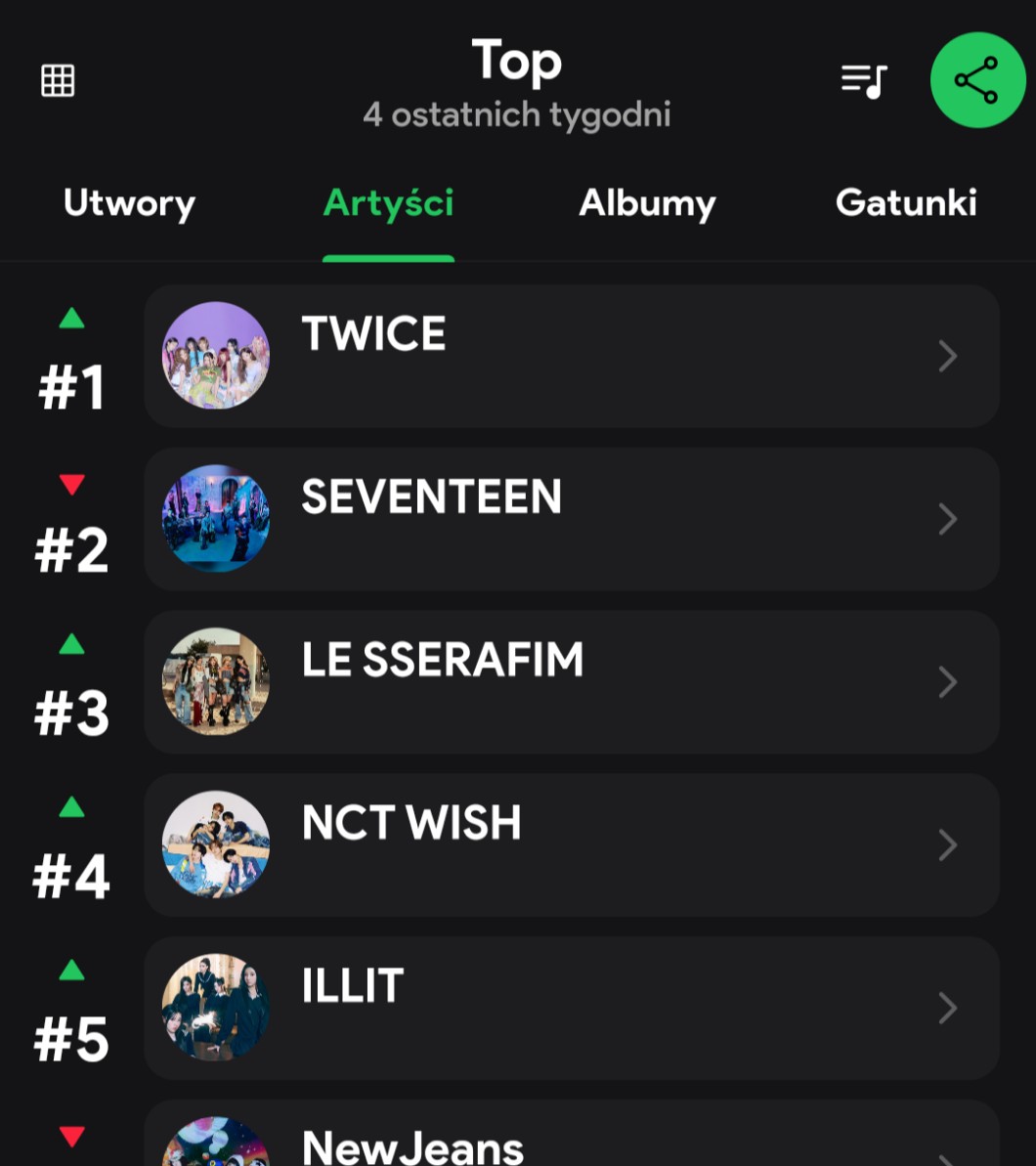Change the 4 ostatnich tygodni time range
Viewport: 1036px width, 1166px height.
point(516,115)
